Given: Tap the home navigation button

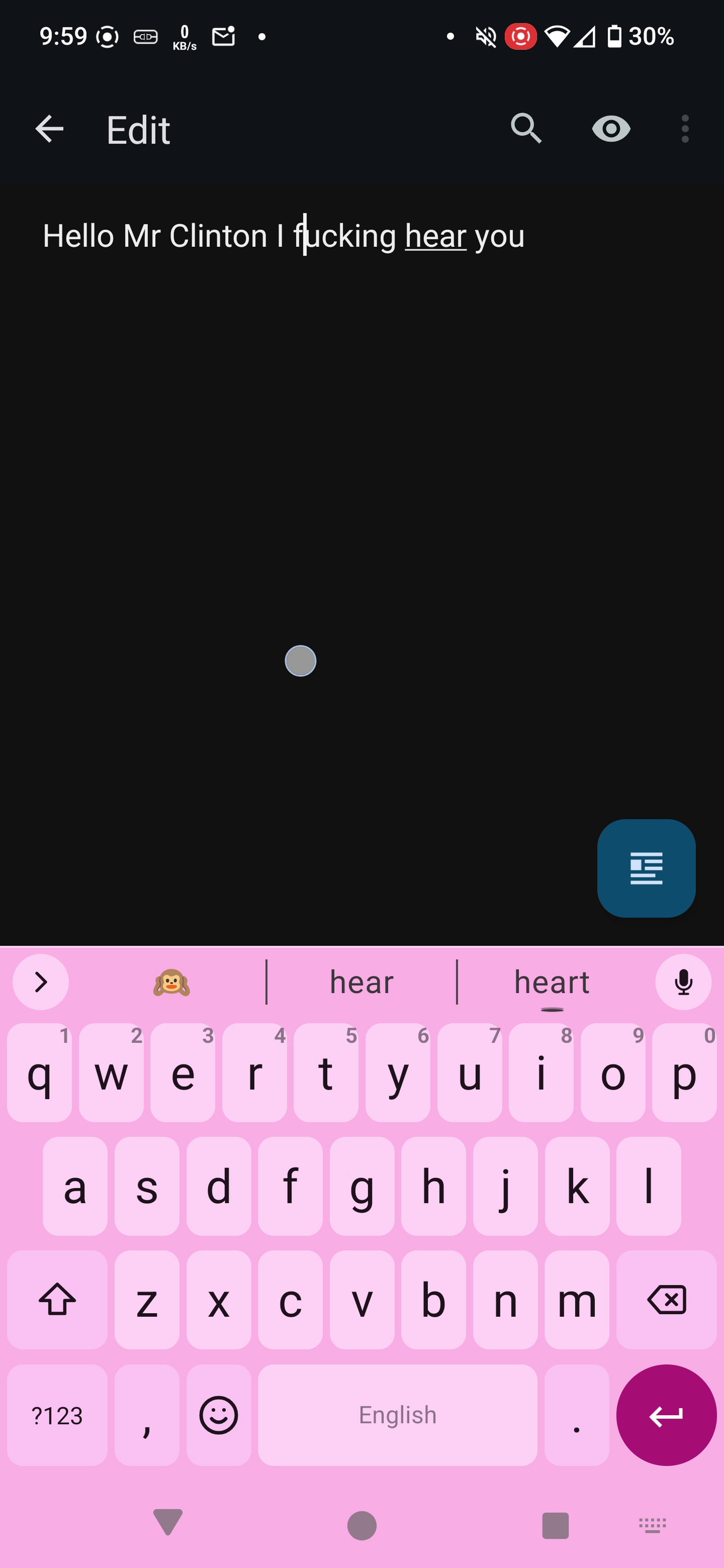Looking at the screenshot, I should pyautogui.click(x=362, y=1526).
